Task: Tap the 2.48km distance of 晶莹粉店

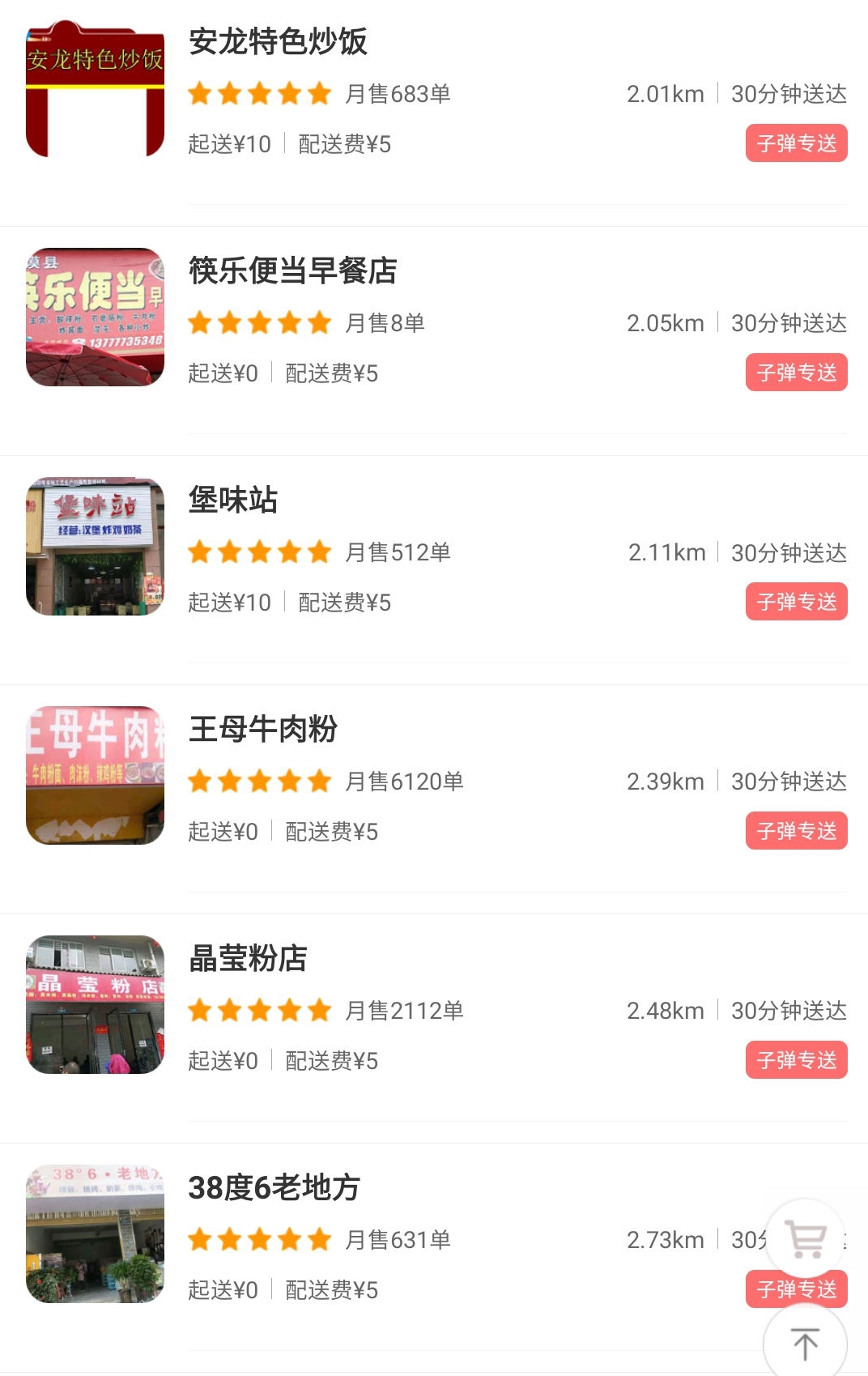Action: pyautogui.click(x=664, y=1010)
